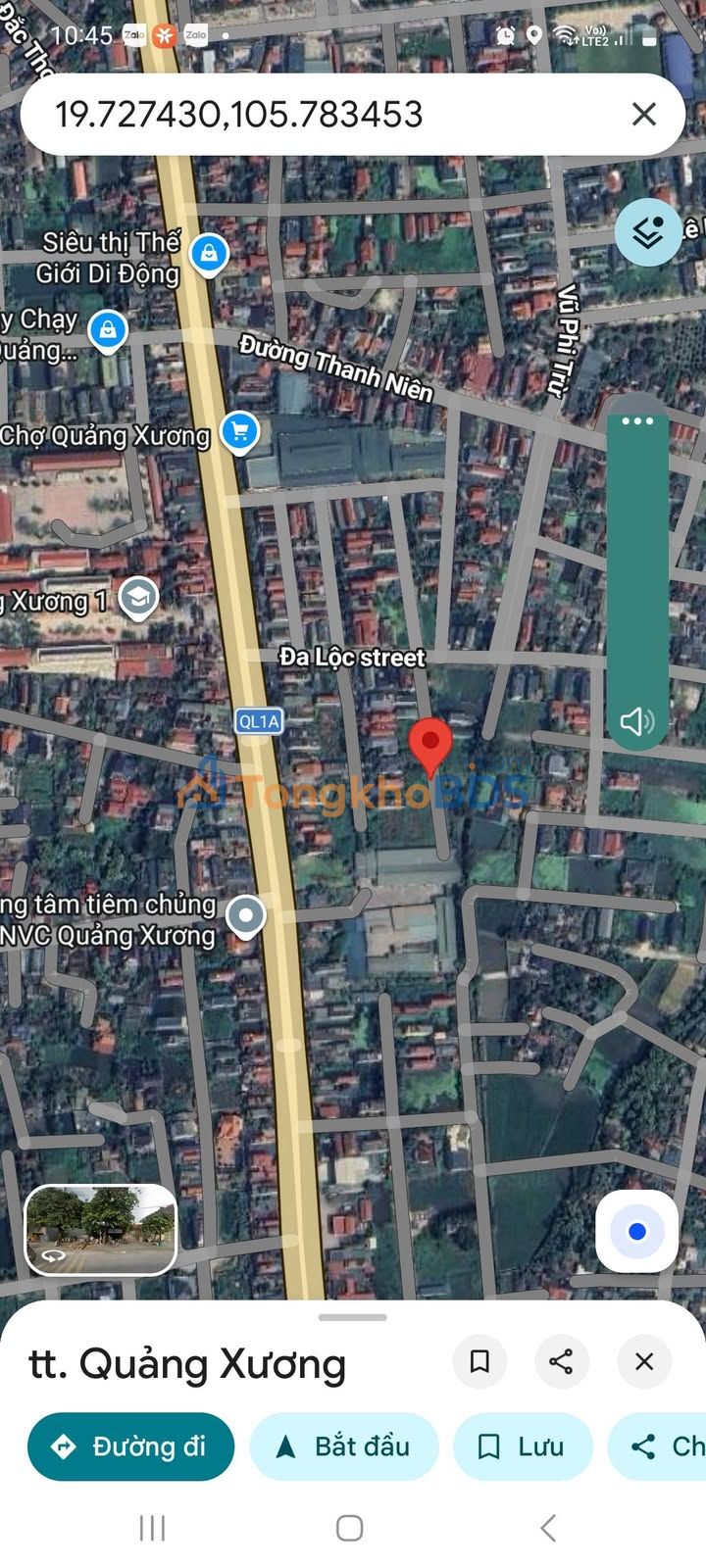Bookmark tt. Quảng Xương with the header icon

(x=479, y=1361)
